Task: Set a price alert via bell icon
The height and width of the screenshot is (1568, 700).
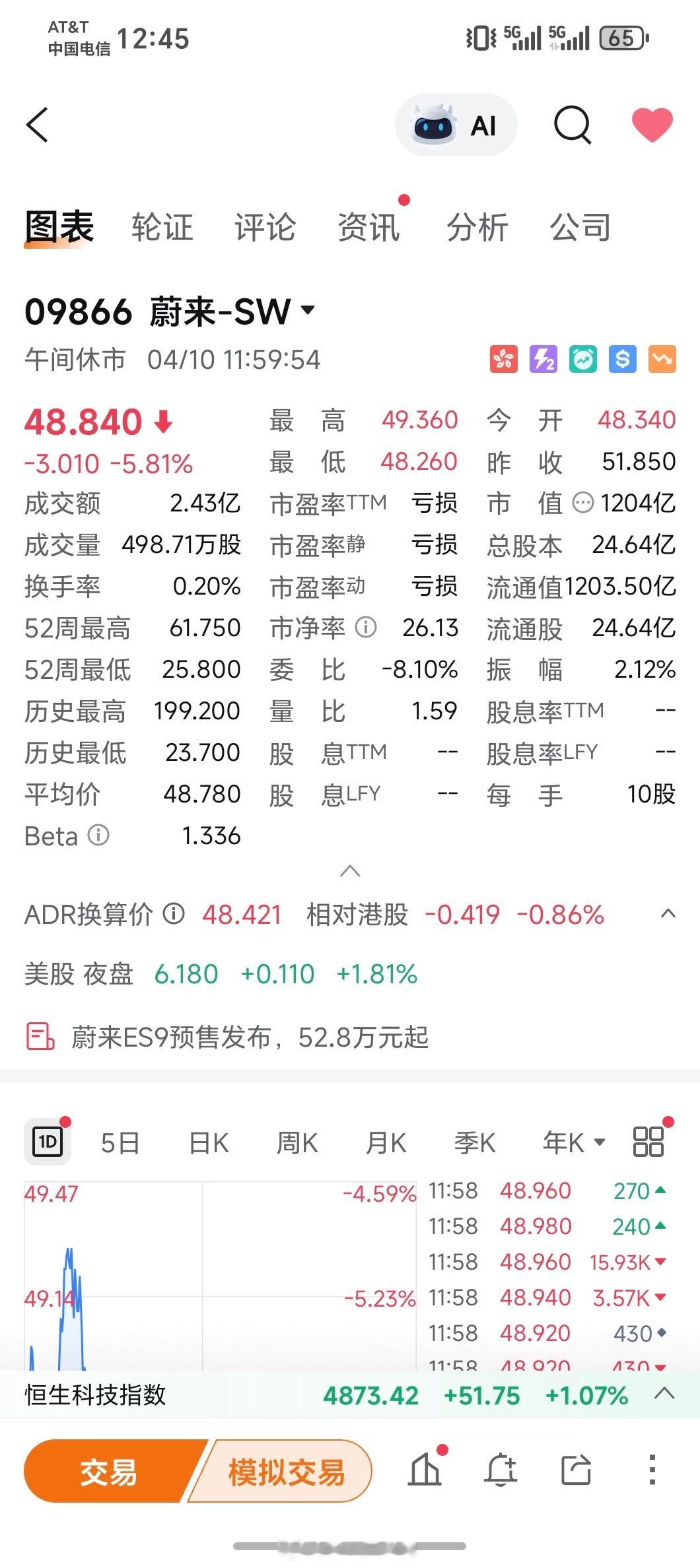Action: pyautogui.click(x=502, y=1470)
